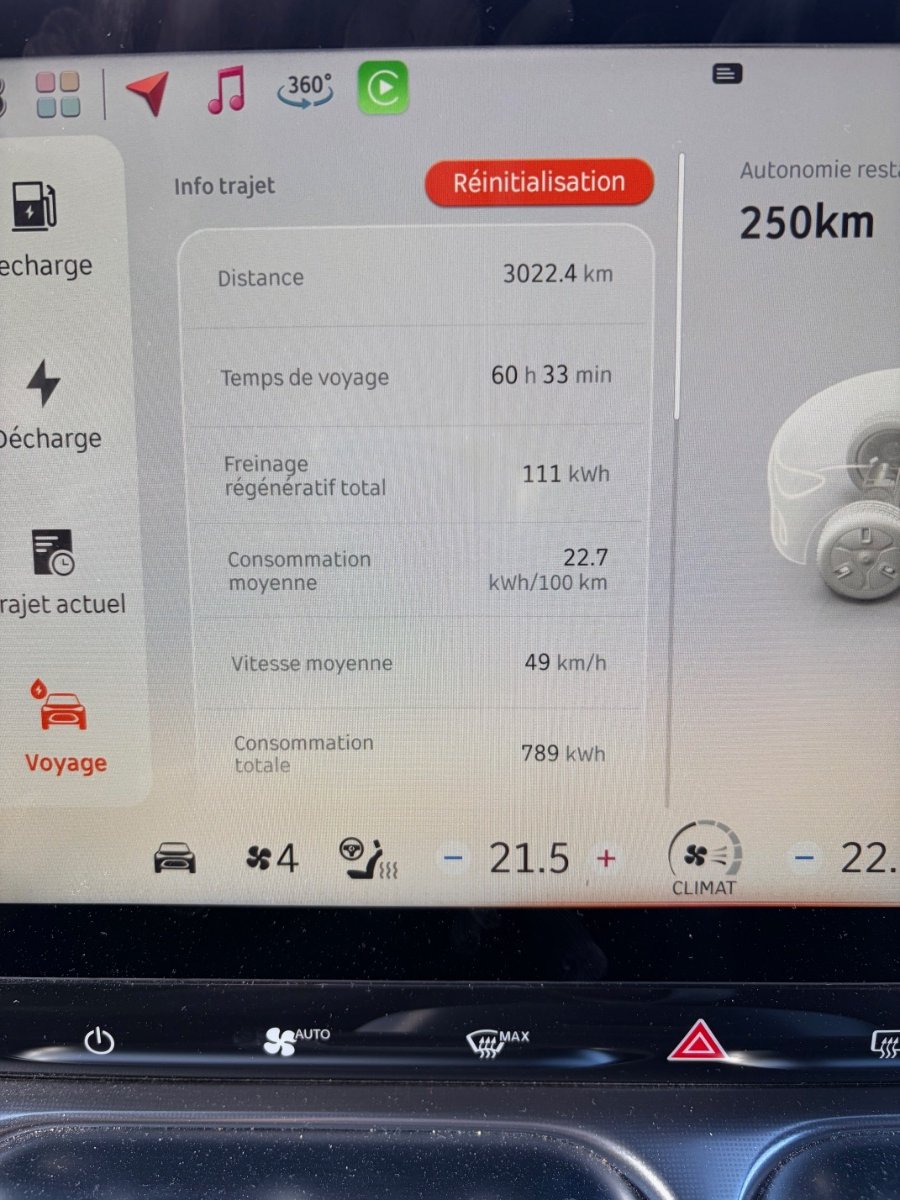Image resolution: width=900 pixels, height=1200 pixels.
Task: Reset trip info with Réinitialisation
Action: (539, 183)
